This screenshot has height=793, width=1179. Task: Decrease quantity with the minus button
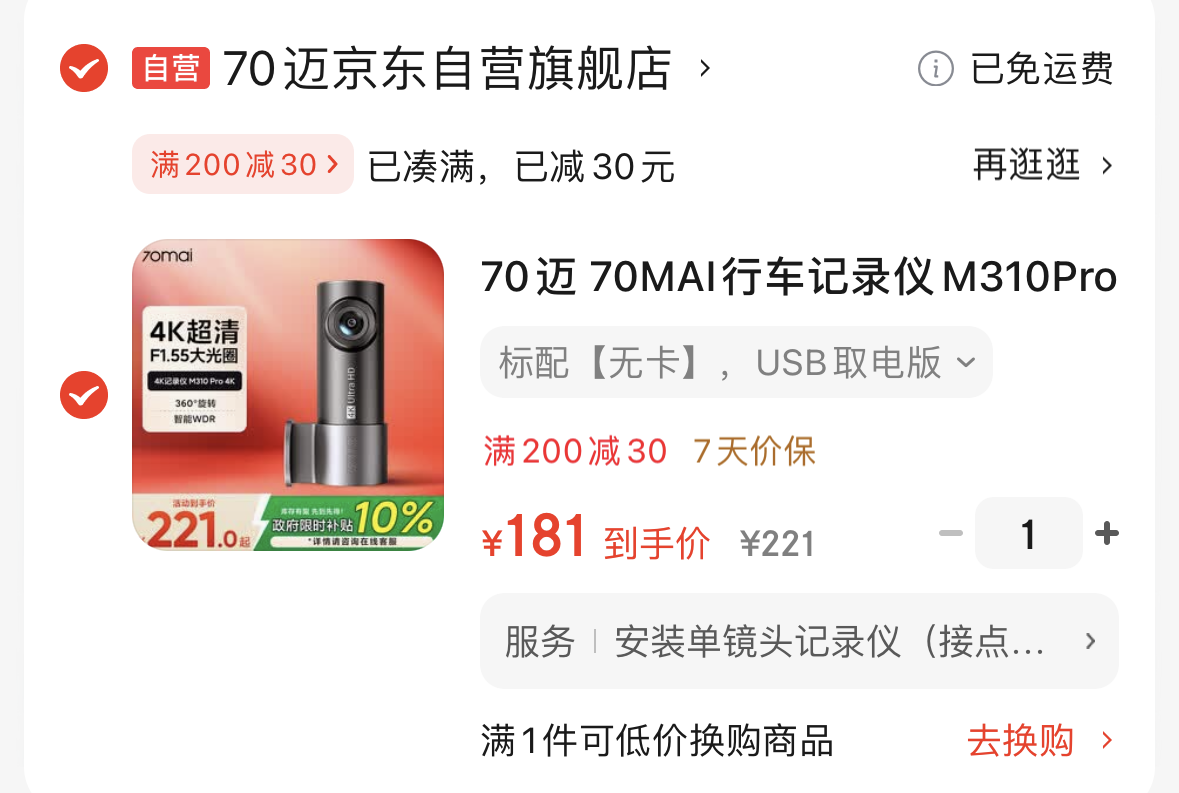[x=950, y=534]
